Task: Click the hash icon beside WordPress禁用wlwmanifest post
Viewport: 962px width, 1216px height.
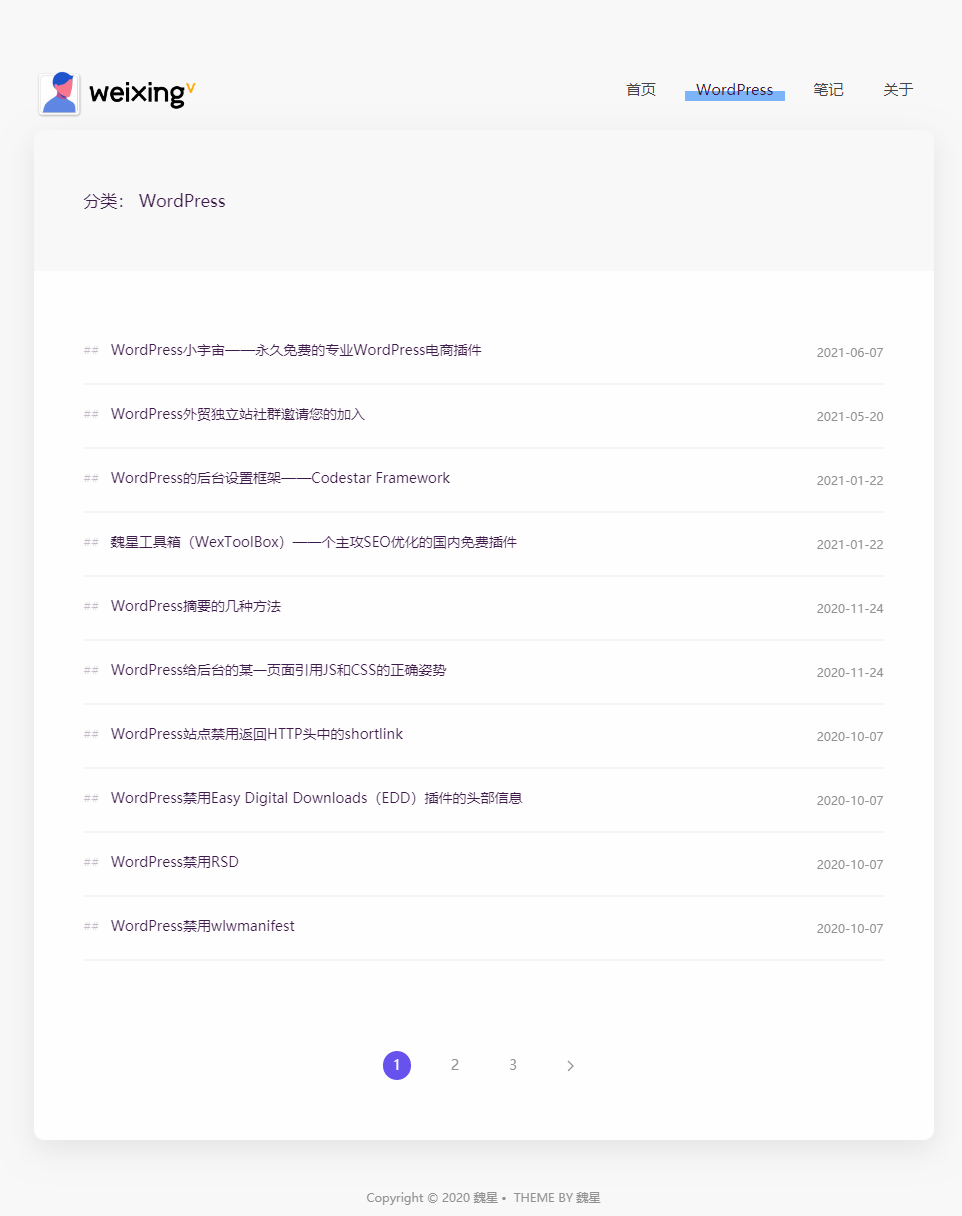Action: (90, 926)
